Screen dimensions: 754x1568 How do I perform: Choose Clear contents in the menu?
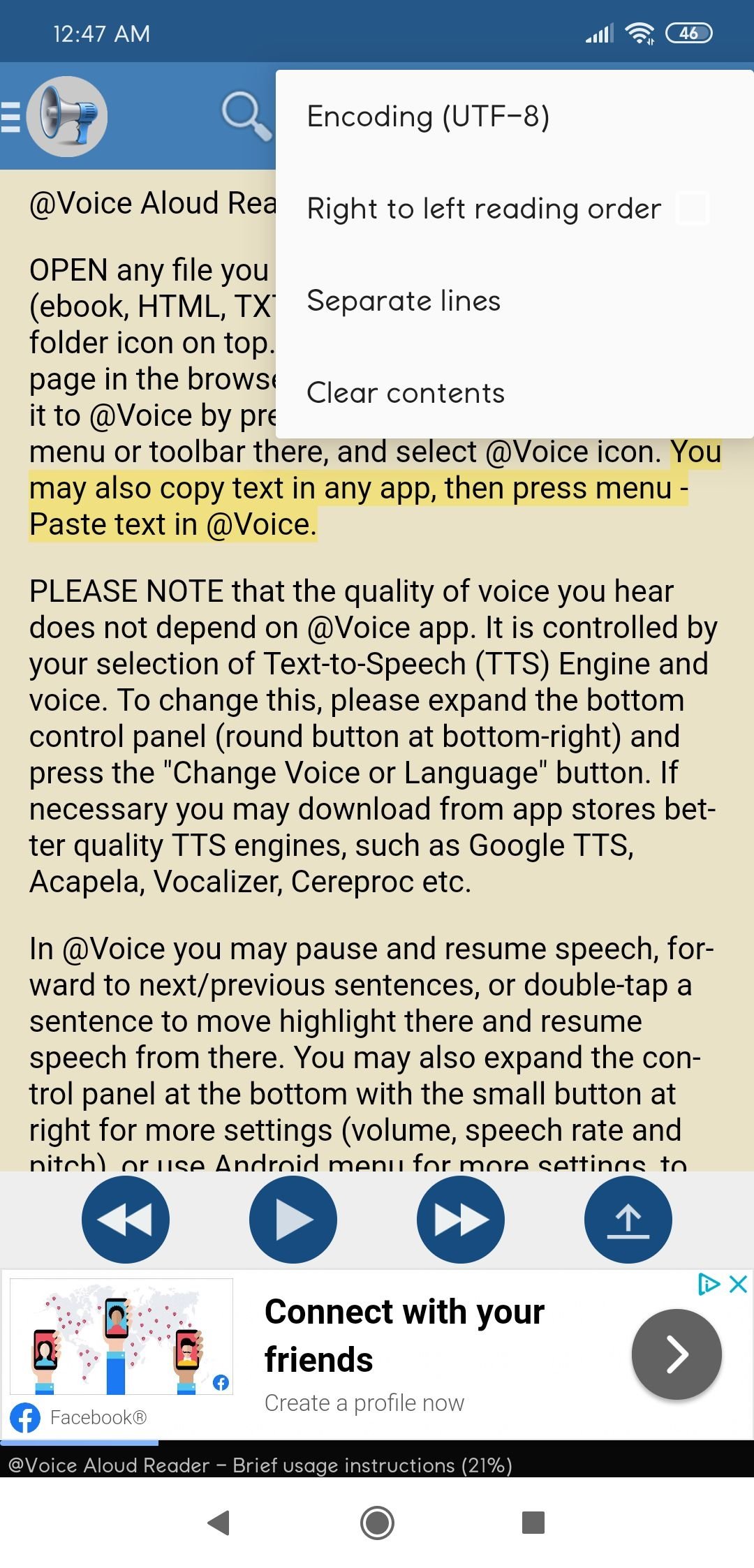pos(515,392)
